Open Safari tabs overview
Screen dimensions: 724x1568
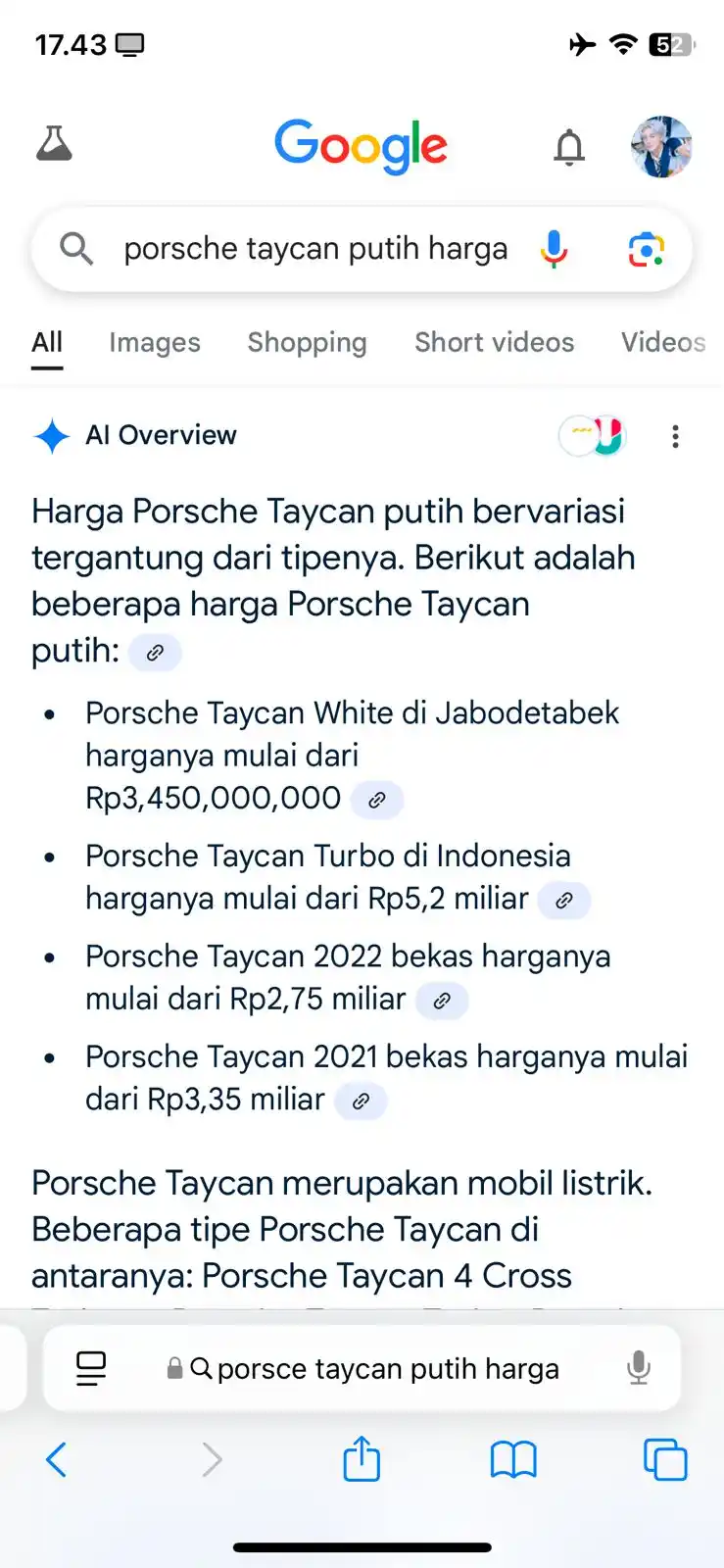click(x=665, y=1459)
